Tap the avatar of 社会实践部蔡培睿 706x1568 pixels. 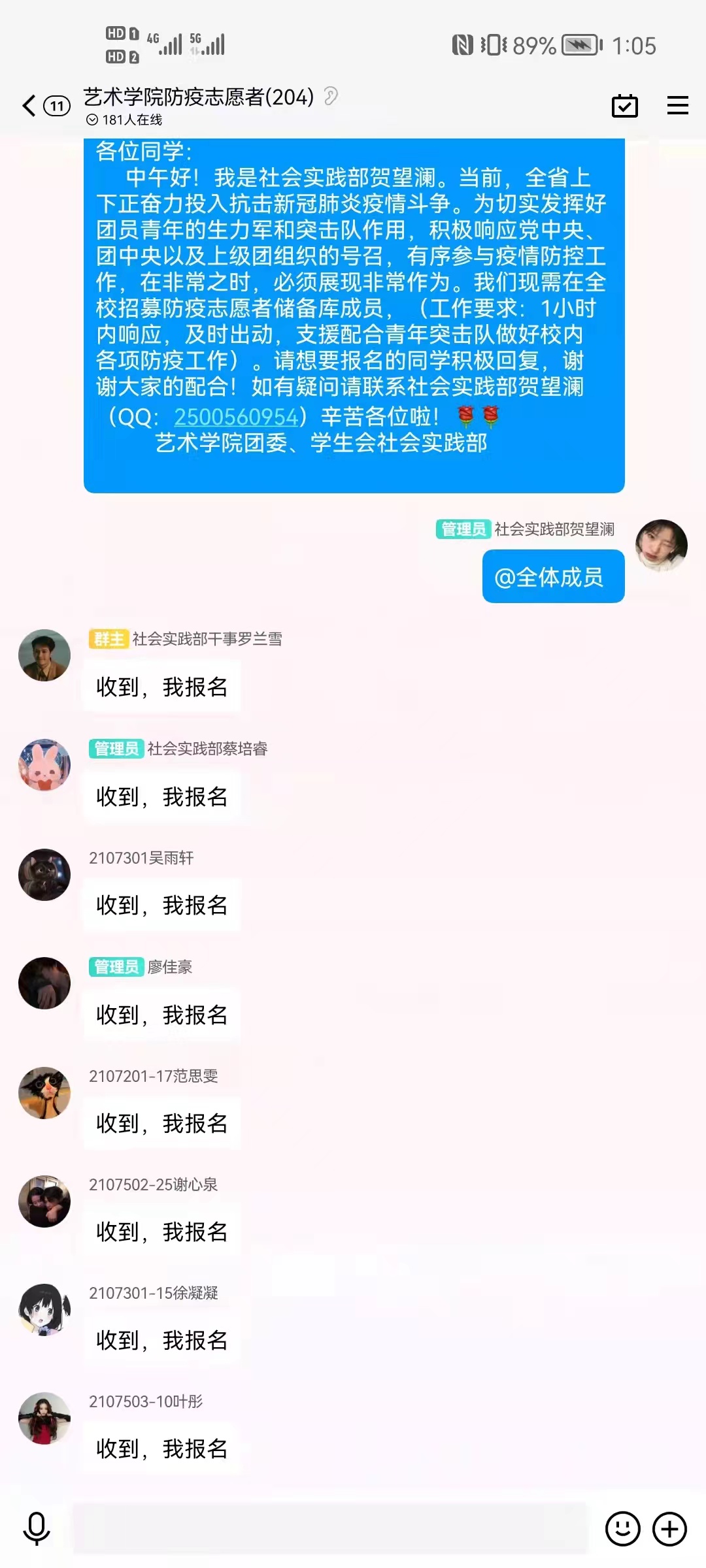[44, 765]
